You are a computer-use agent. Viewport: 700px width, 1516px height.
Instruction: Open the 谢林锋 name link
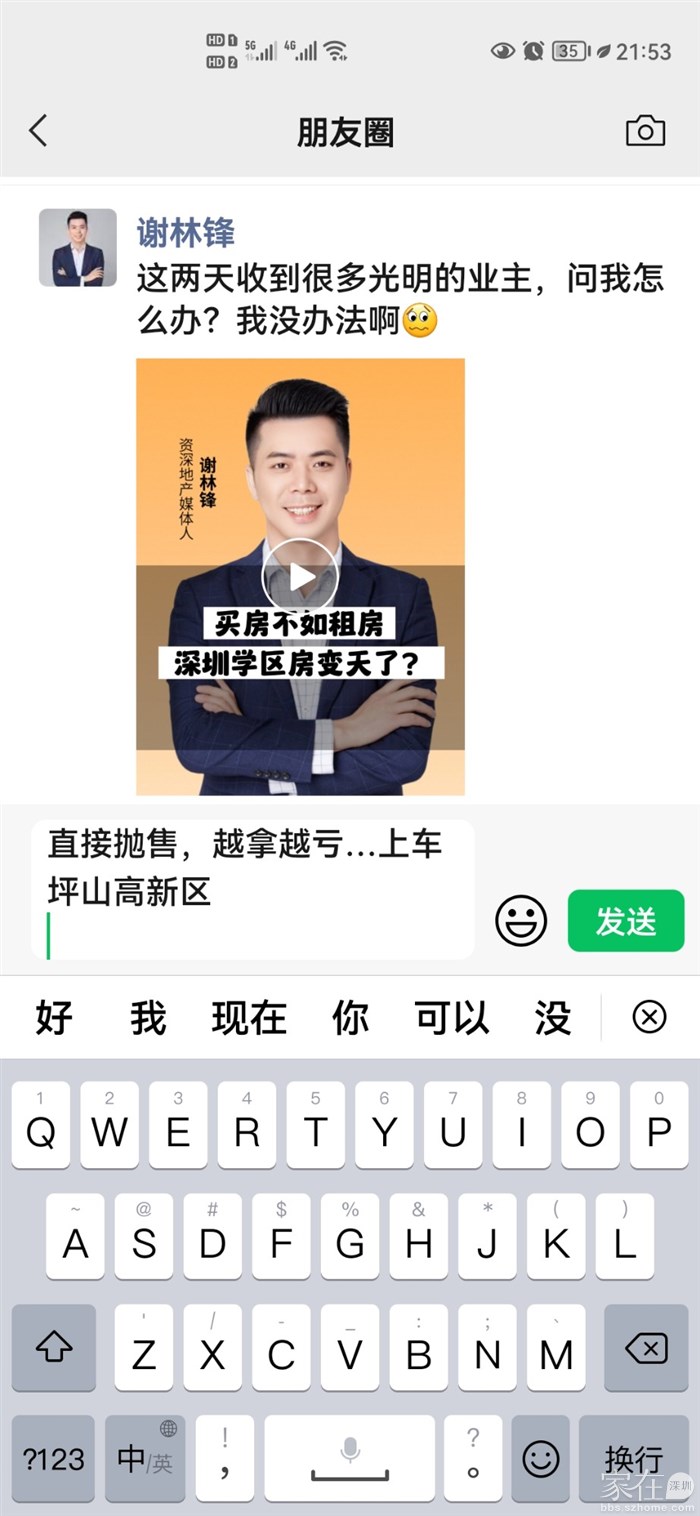pyautogui.click(x=186, y=233)
